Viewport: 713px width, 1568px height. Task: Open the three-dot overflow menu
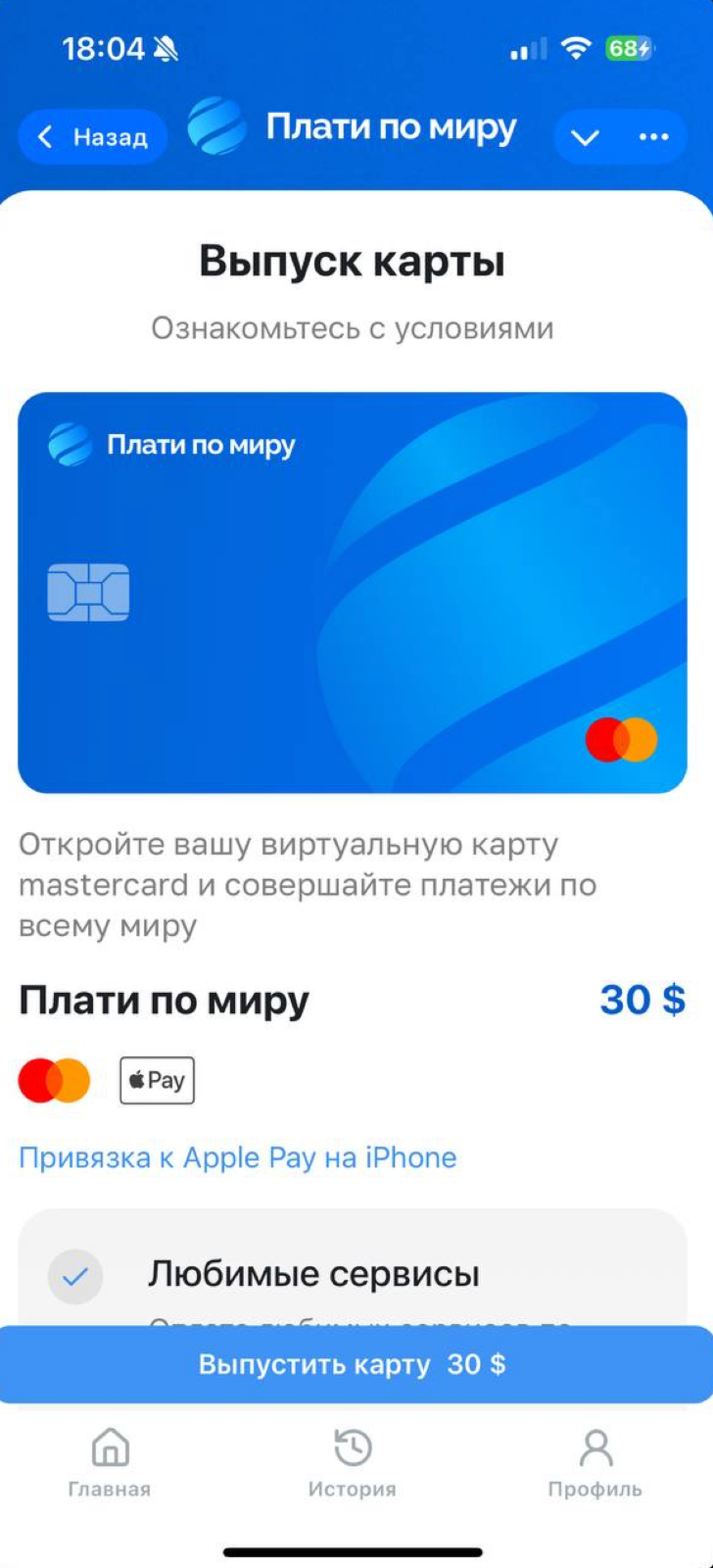(x=653, y=137)
